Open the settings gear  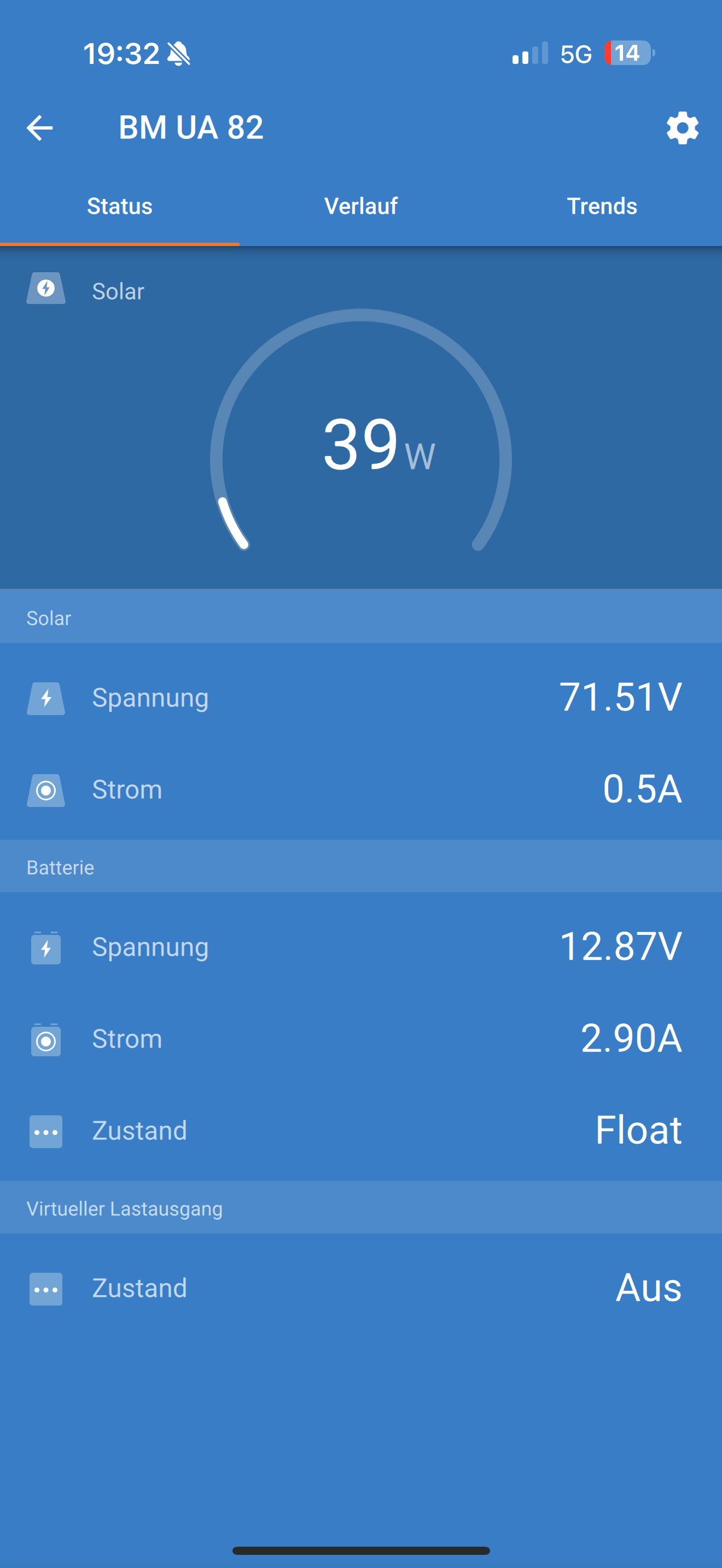(x=682, y=128)
